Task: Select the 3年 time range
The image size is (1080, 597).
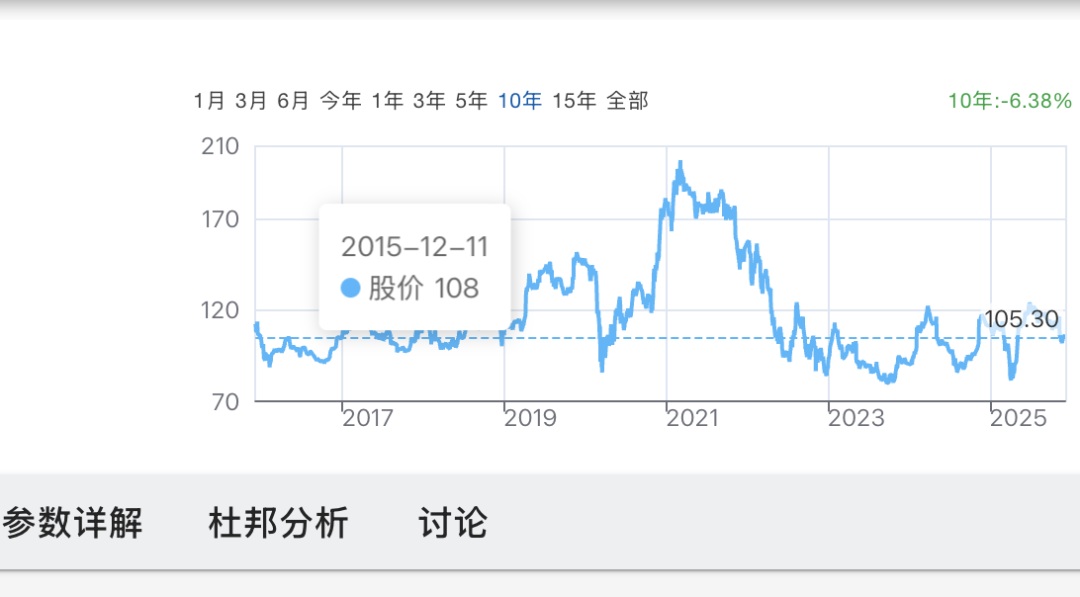Action: [429, 101]
